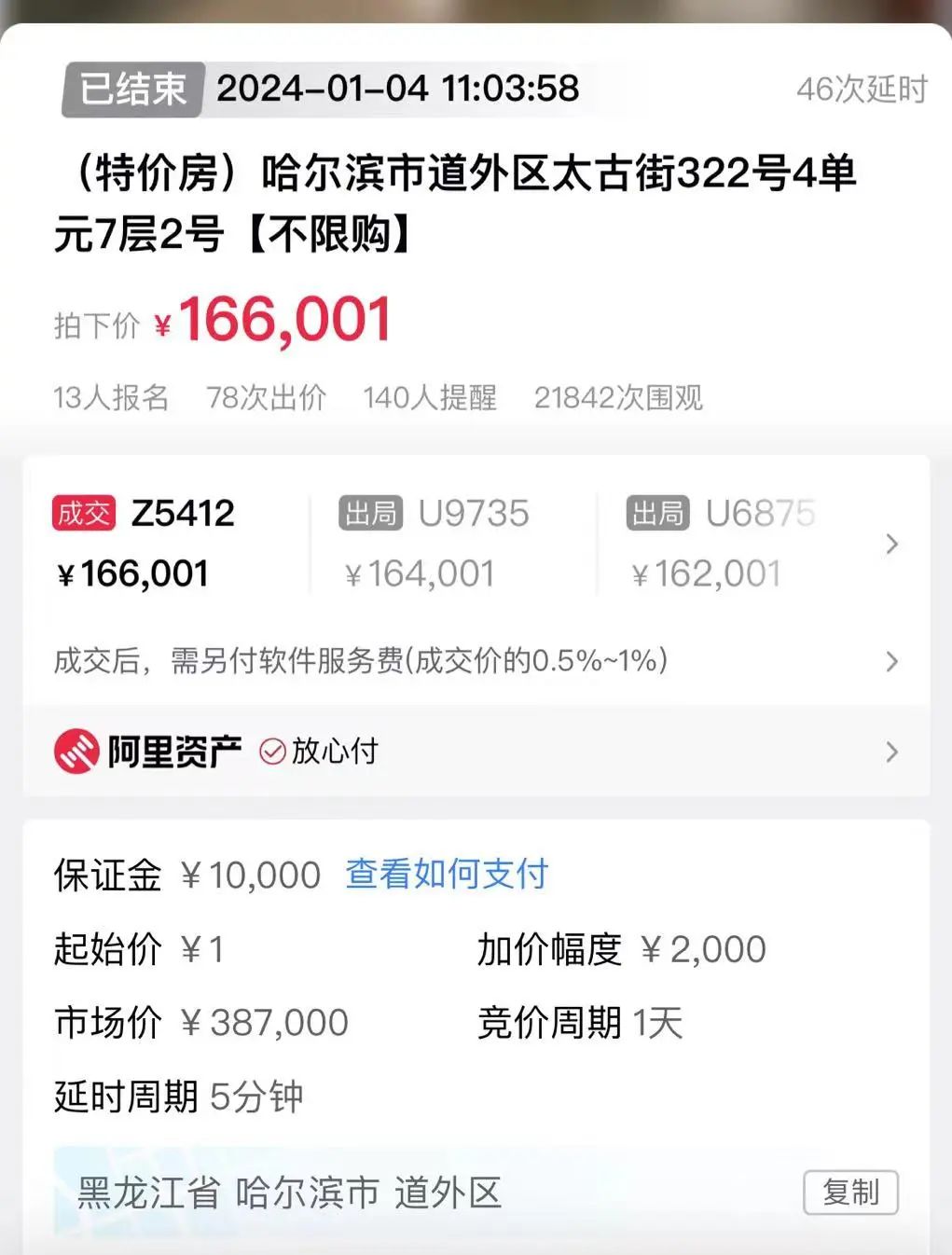952x1255 pixels.
Task: Copy the address with 复制 button
Action: coord(850,1193)
